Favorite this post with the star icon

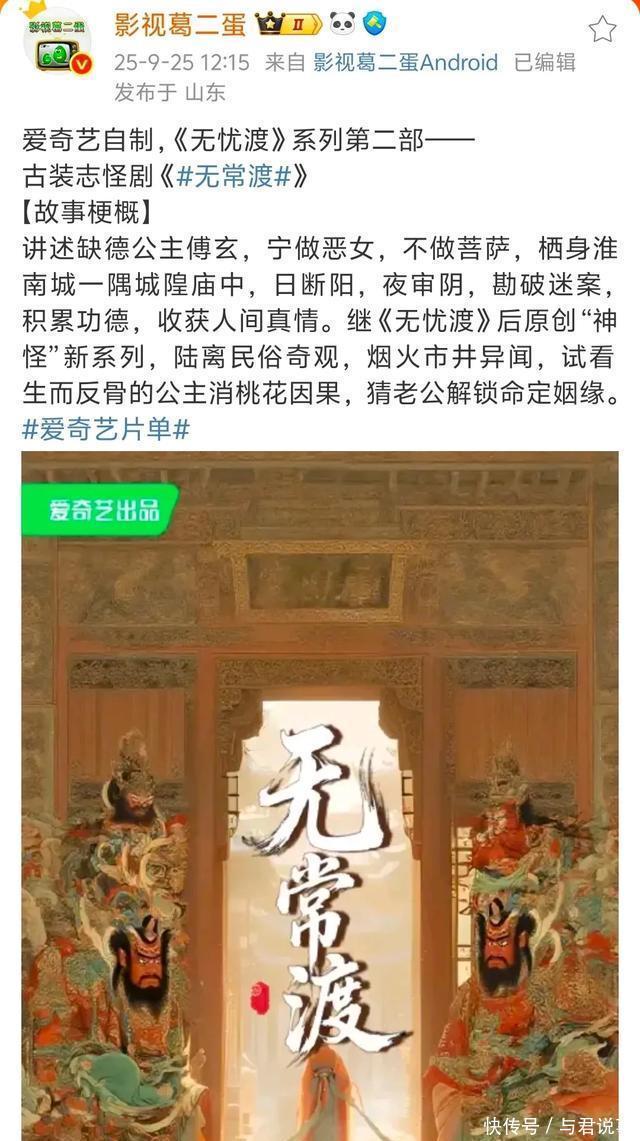coord(601,29)
